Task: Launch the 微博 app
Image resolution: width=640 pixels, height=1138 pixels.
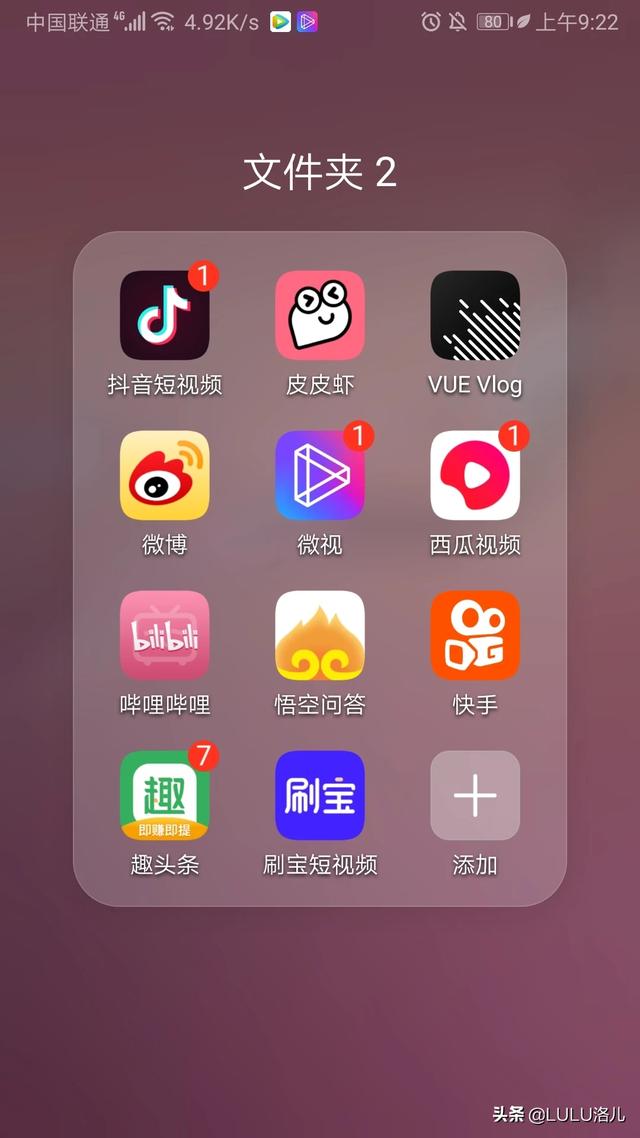Action: point(165,476)
